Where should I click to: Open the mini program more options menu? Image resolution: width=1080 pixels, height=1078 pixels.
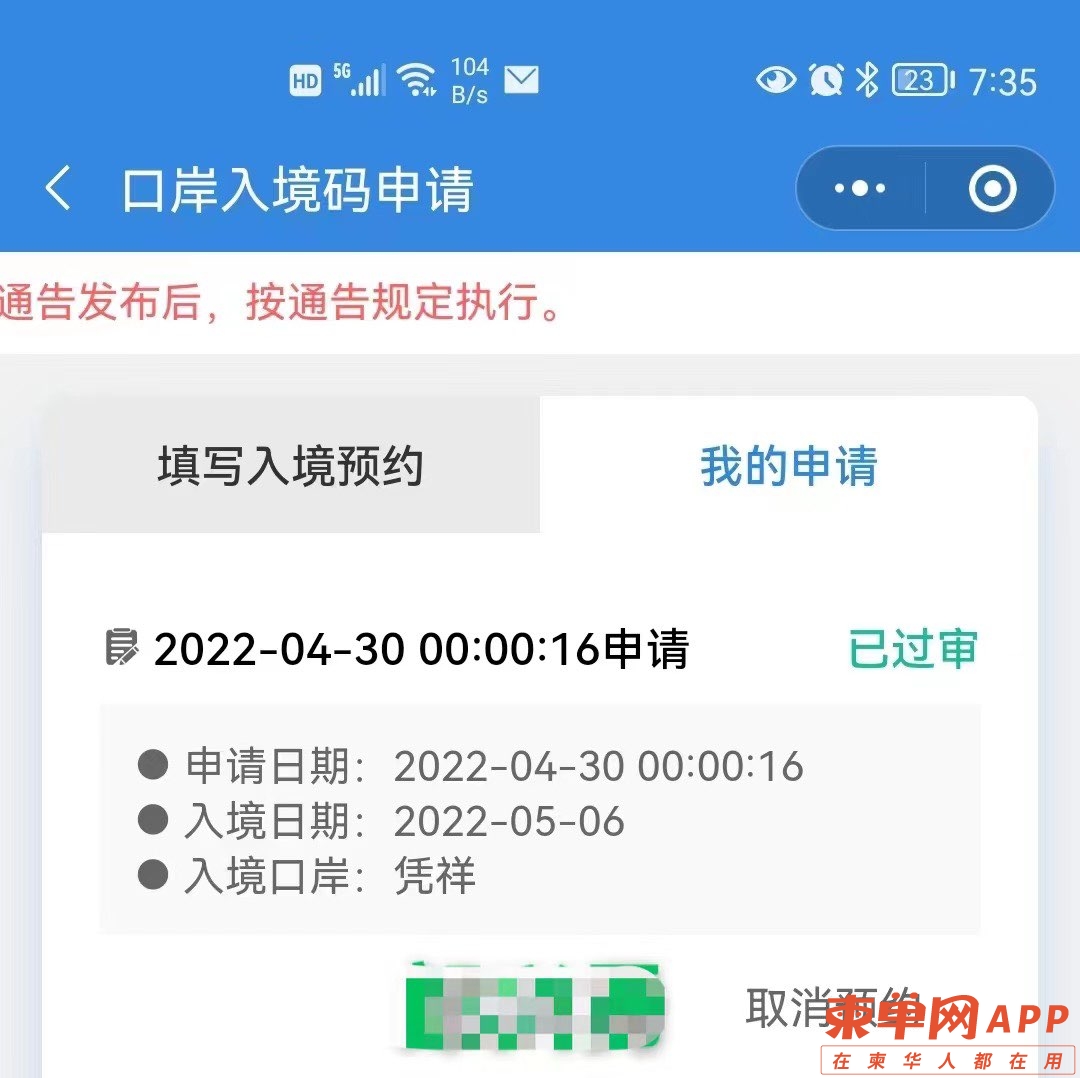pos(860,189)
